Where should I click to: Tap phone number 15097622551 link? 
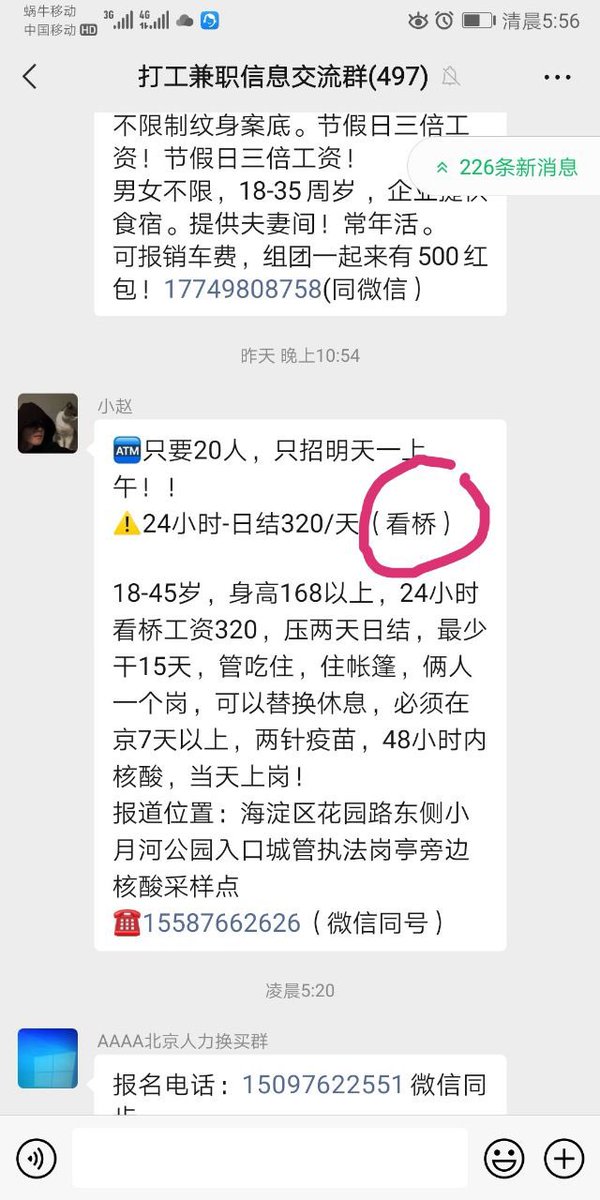(x=322, y=1085)
